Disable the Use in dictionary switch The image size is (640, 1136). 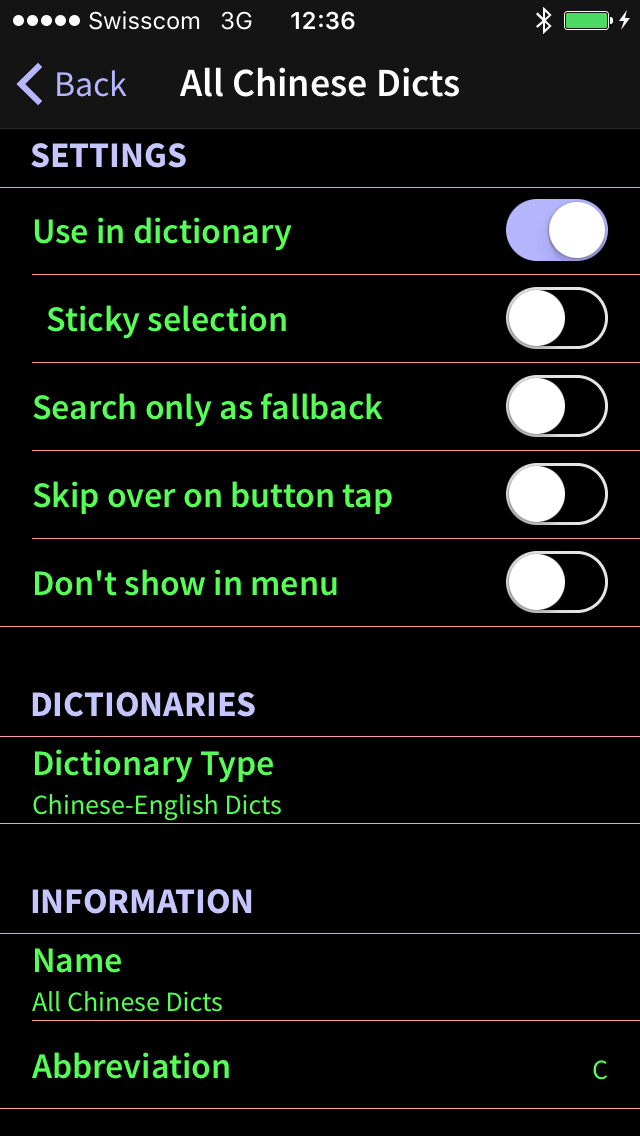pos(557,231)
